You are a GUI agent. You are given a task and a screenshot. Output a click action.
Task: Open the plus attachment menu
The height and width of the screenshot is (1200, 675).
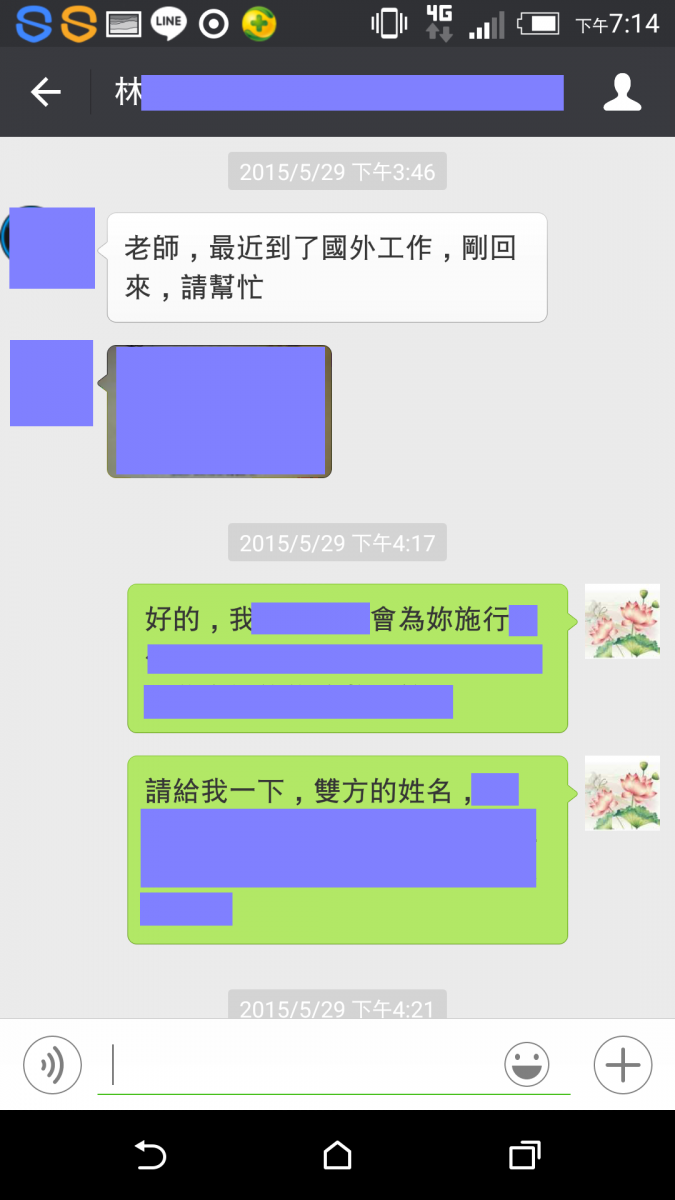tap(622, 1065)
